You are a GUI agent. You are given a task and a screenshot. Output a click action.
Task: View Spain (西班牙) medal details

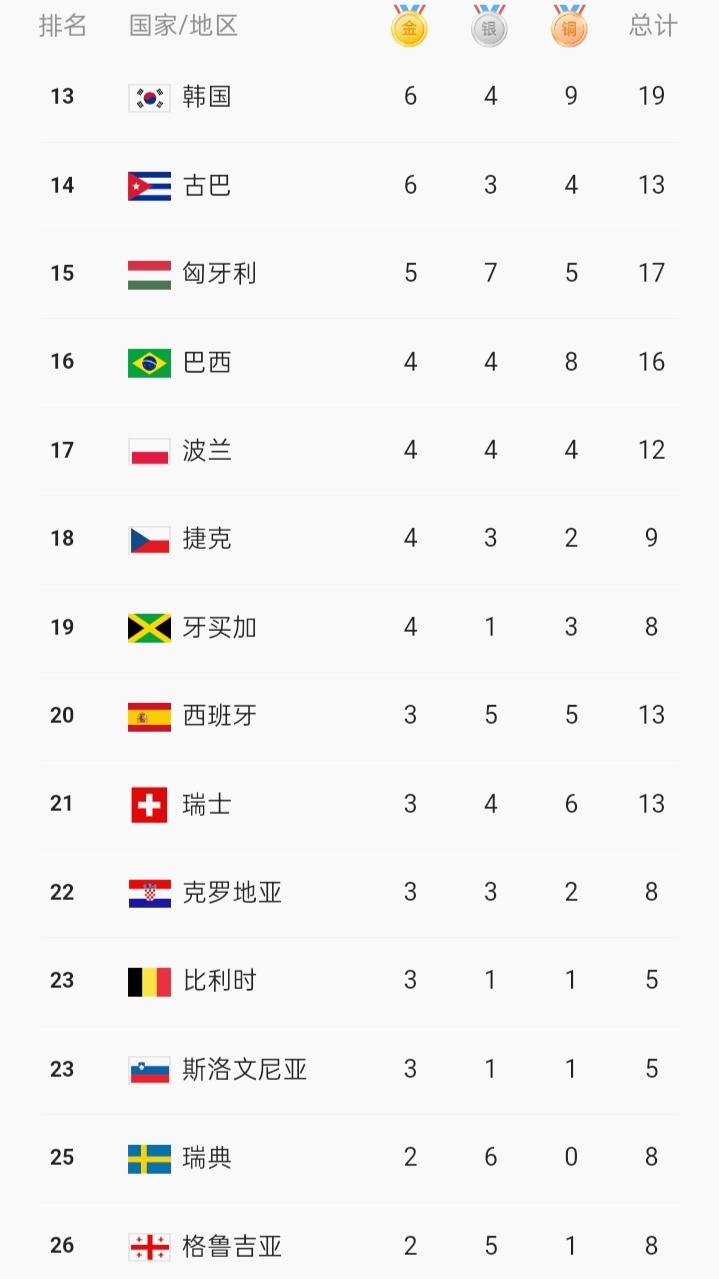[219, 716]
